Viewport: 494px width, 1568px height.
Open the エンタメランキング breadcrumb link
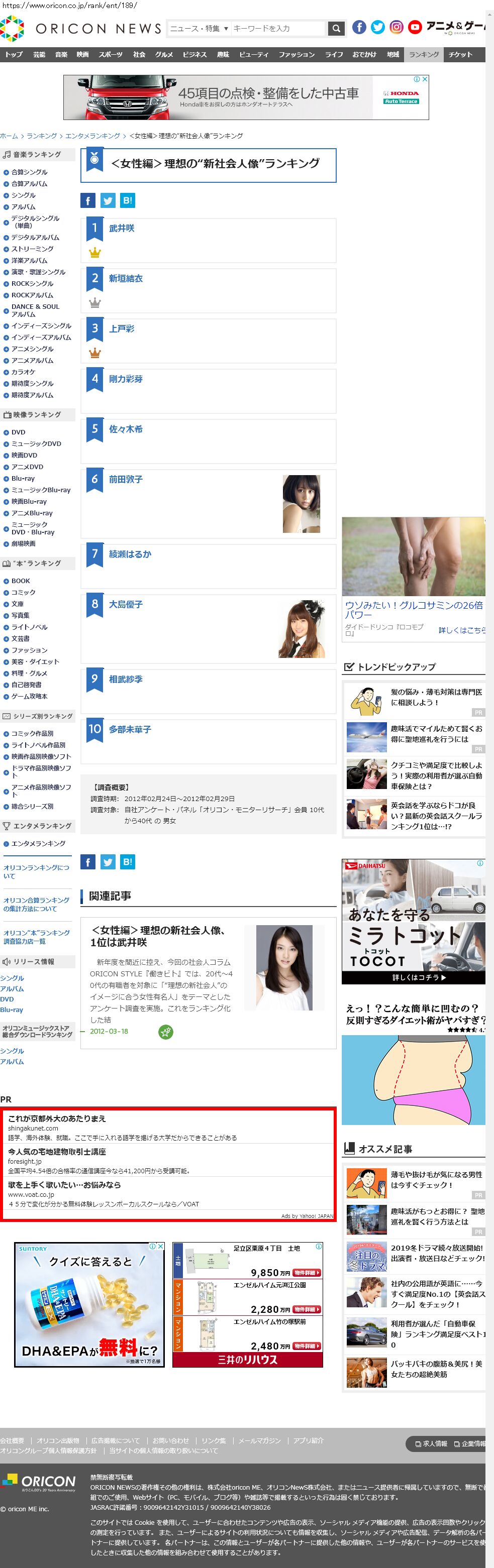[92, 136]
